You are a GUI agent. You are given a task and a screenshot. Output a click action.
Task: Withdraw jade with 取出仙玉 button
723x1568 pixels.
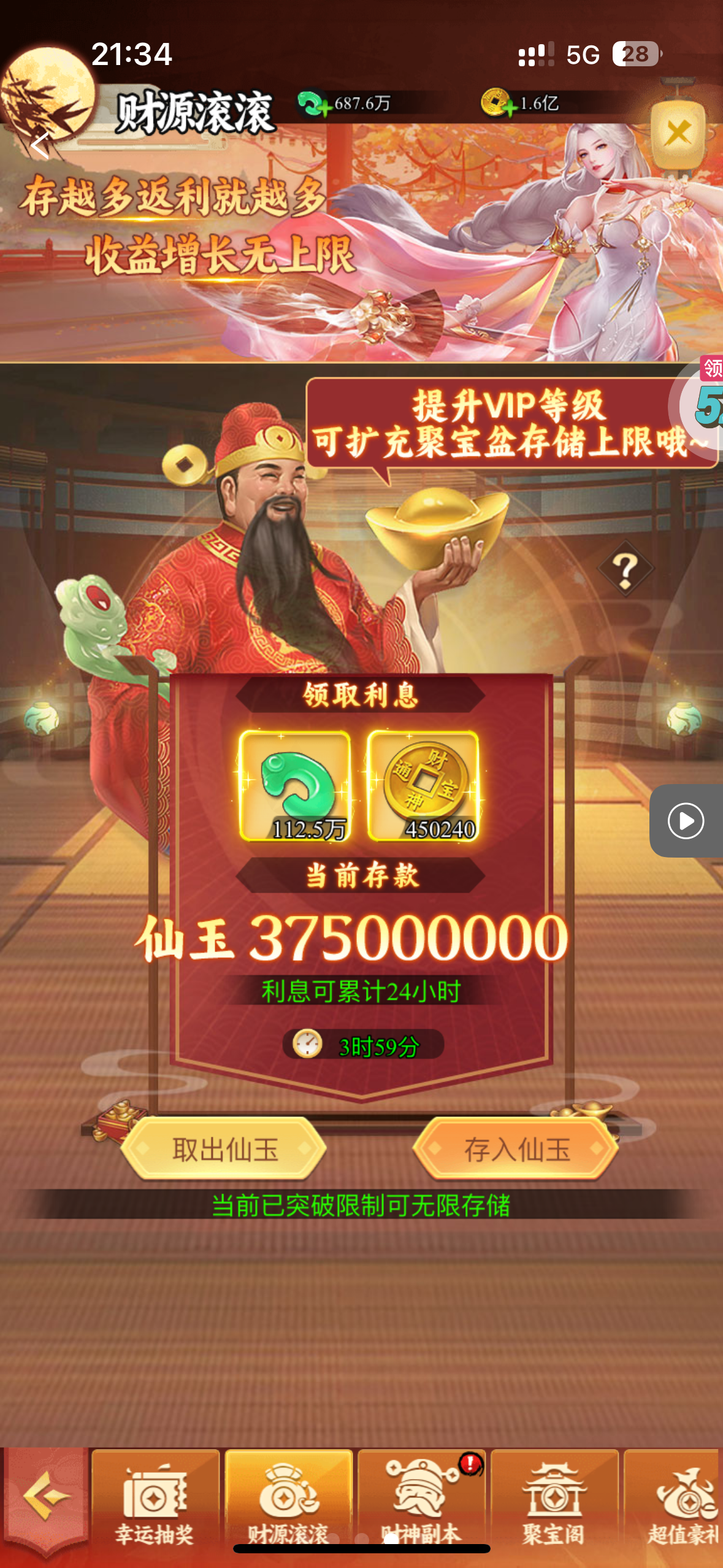pyautogui.click(x=224, y=1149)
